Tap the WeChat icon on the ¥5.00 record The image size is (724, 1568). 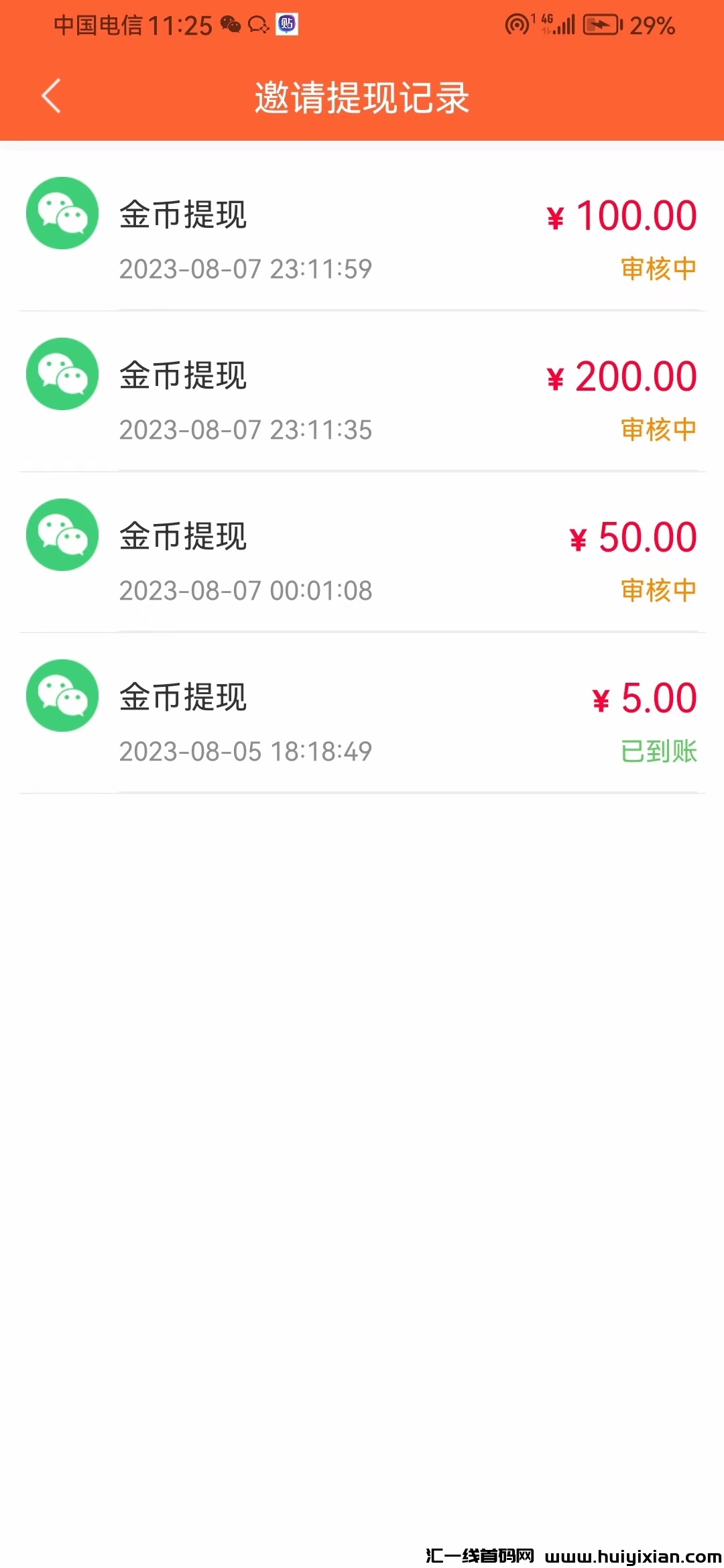coord(61,696)
